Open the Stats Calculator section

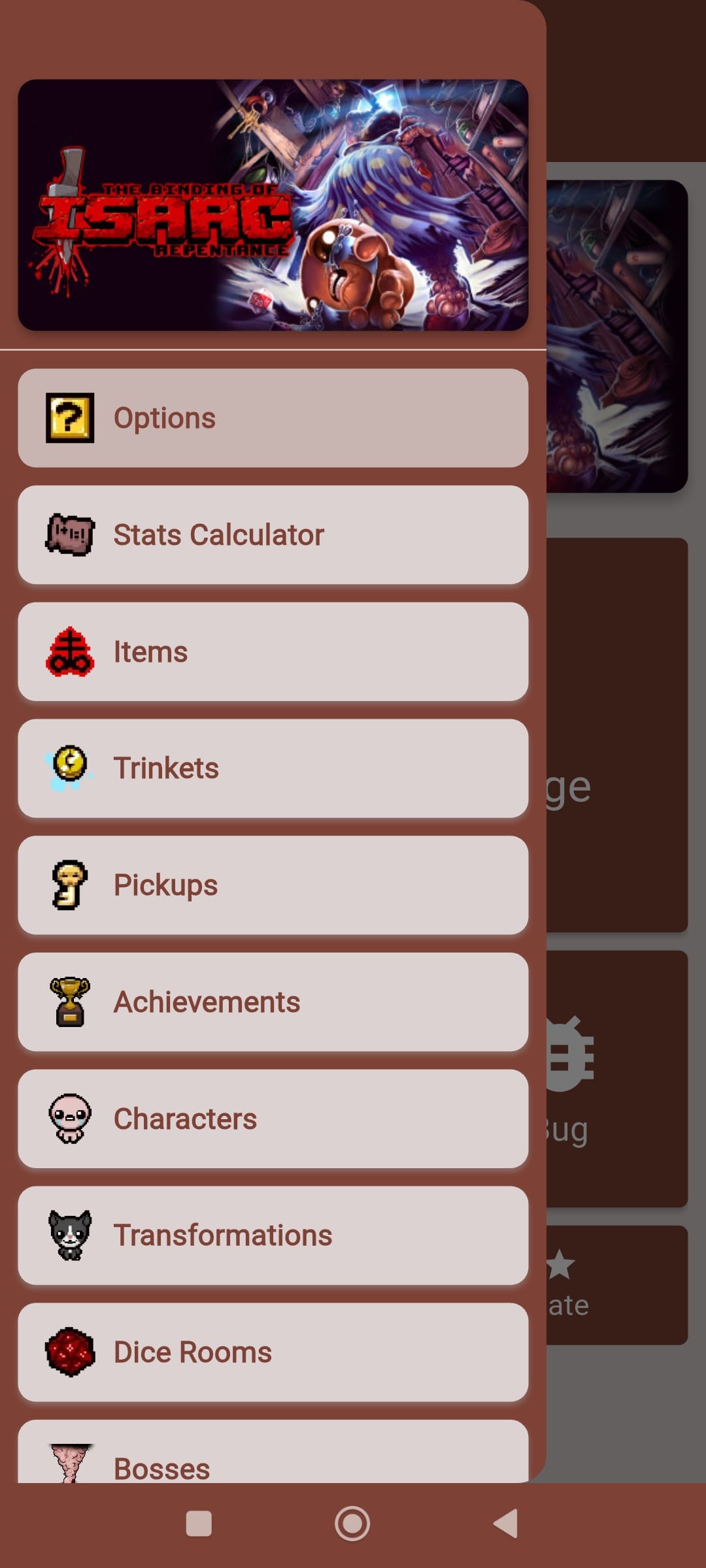pos(275,533)
